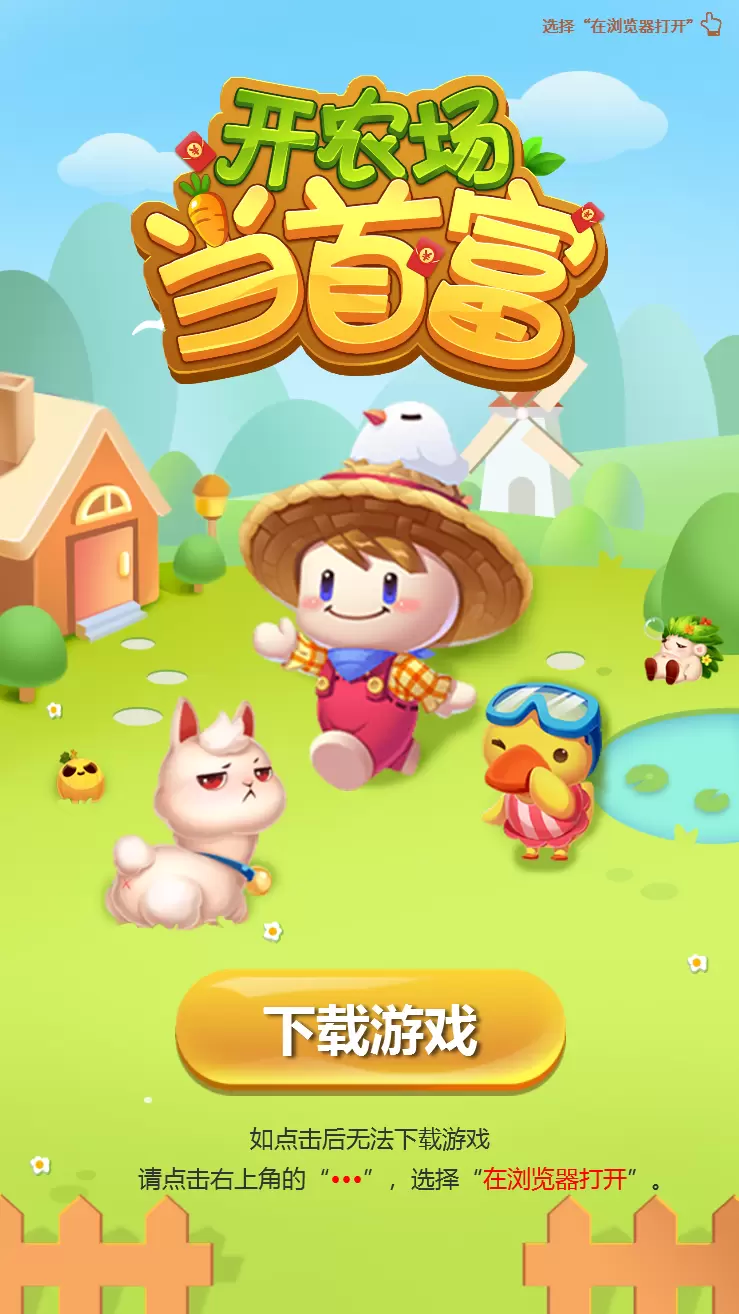Tap the 下载游戏 download button
The image size is (739, 1314).
pos(370,1030)
